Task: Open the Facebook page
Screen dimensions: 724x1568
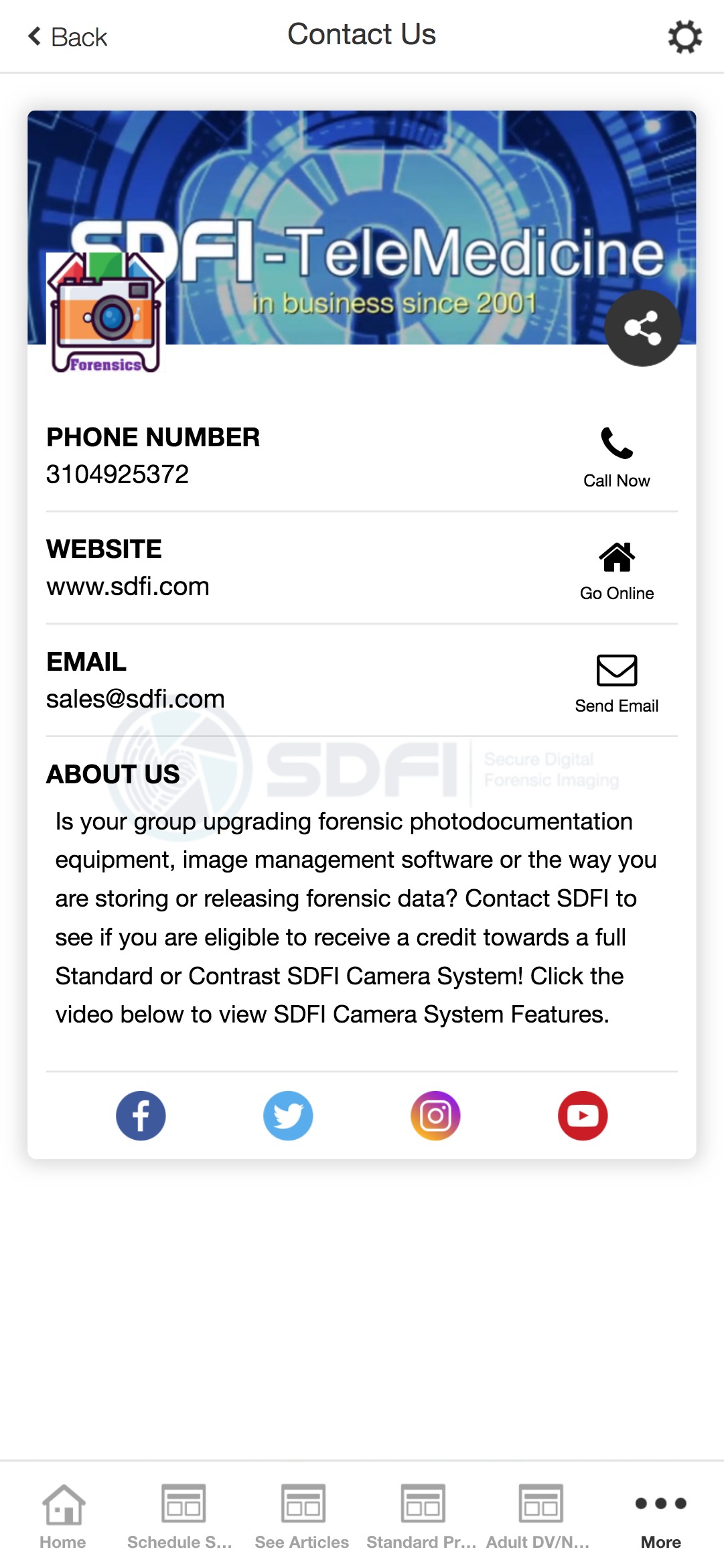Action: click(141, 1116)
